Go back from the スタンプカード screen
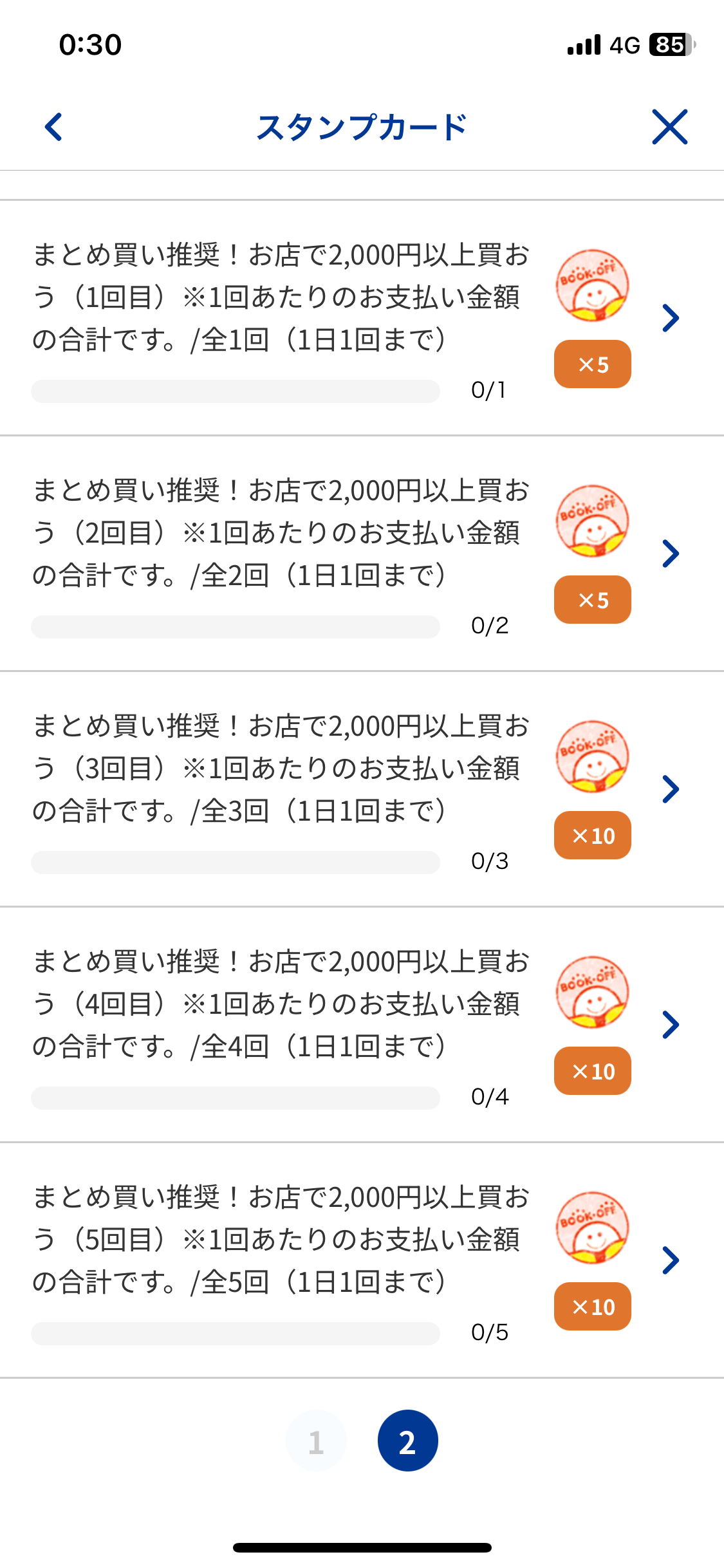 (54, 127)
